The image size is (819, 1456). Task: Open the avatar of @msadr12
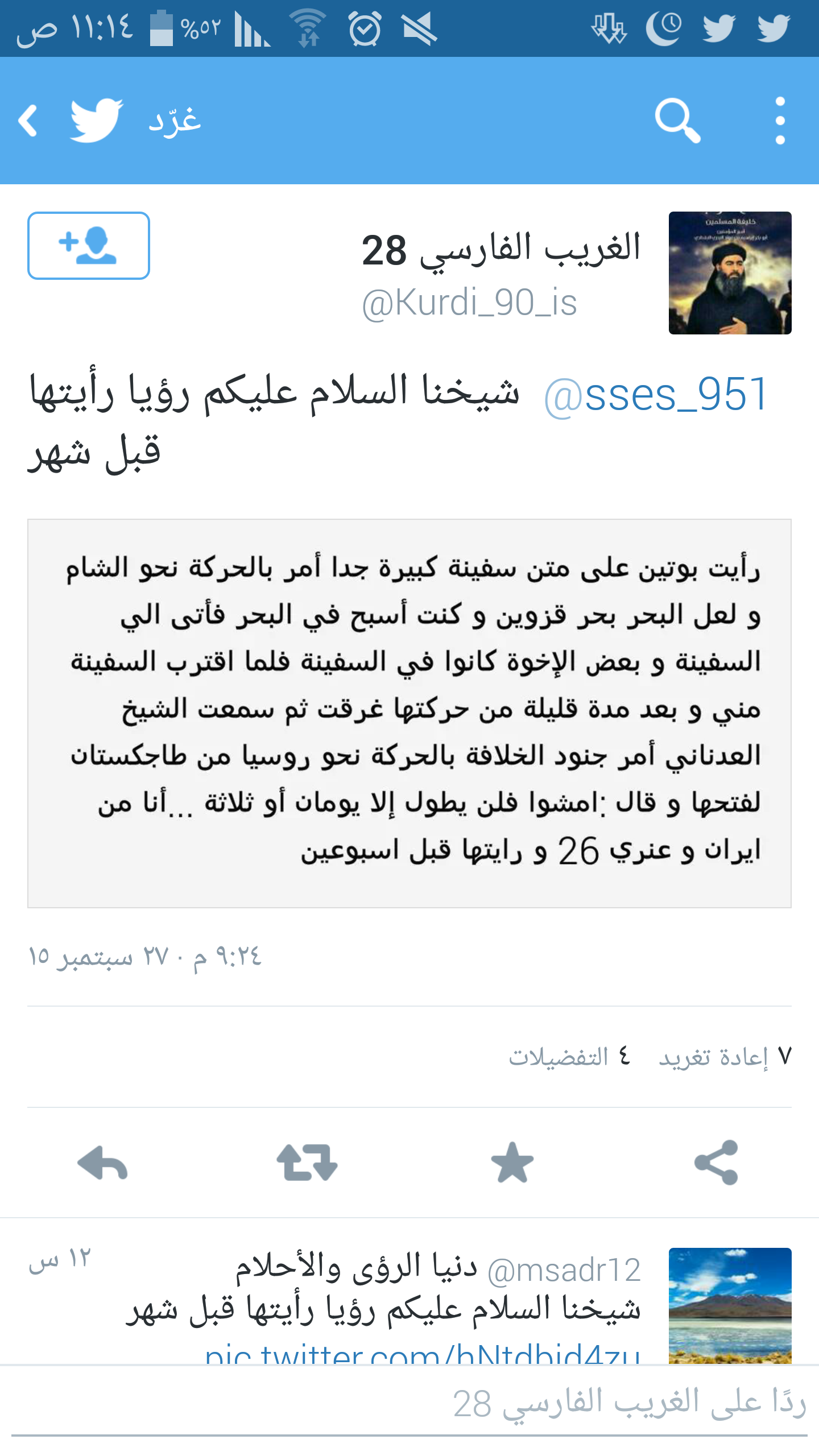click(730, 1306)
